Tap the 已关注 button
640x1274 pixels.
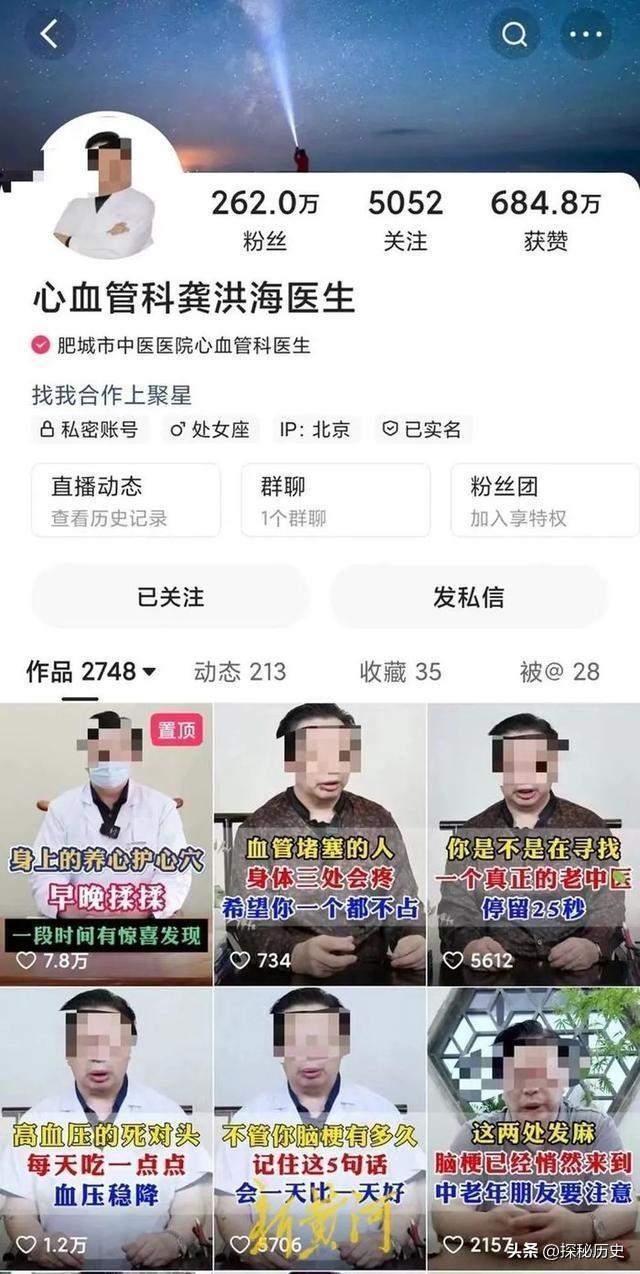point(170,597)
